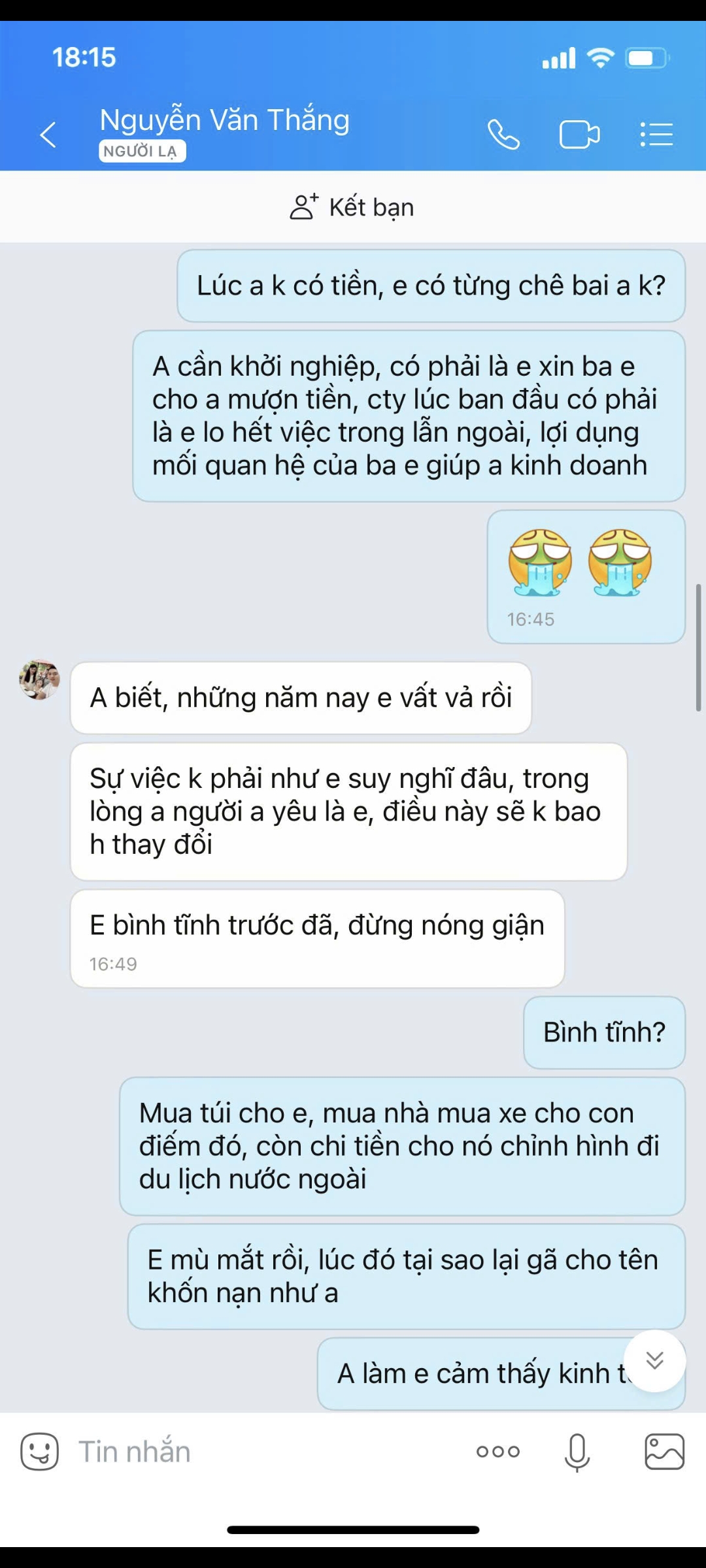Screen dimensions: 706x1568
Task: Start a voice call with Nguyễn Văn Thắng
Action: tap(505, 134)
